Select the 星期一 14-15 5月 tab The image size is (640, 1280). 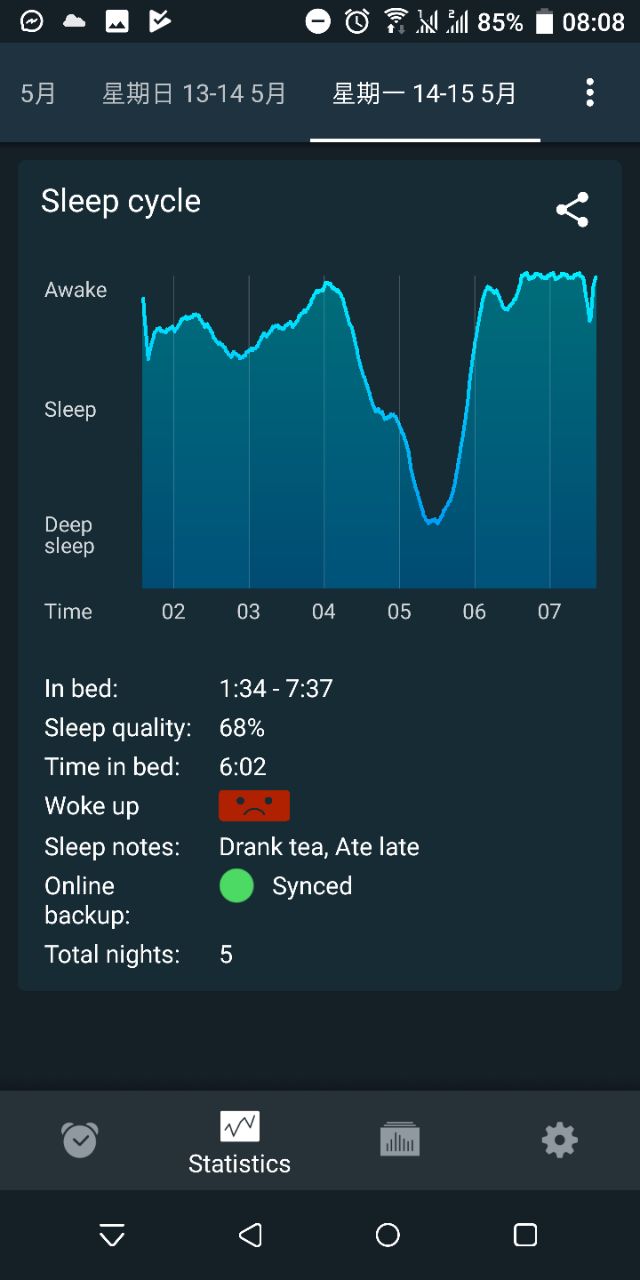[x=425, y=94]
